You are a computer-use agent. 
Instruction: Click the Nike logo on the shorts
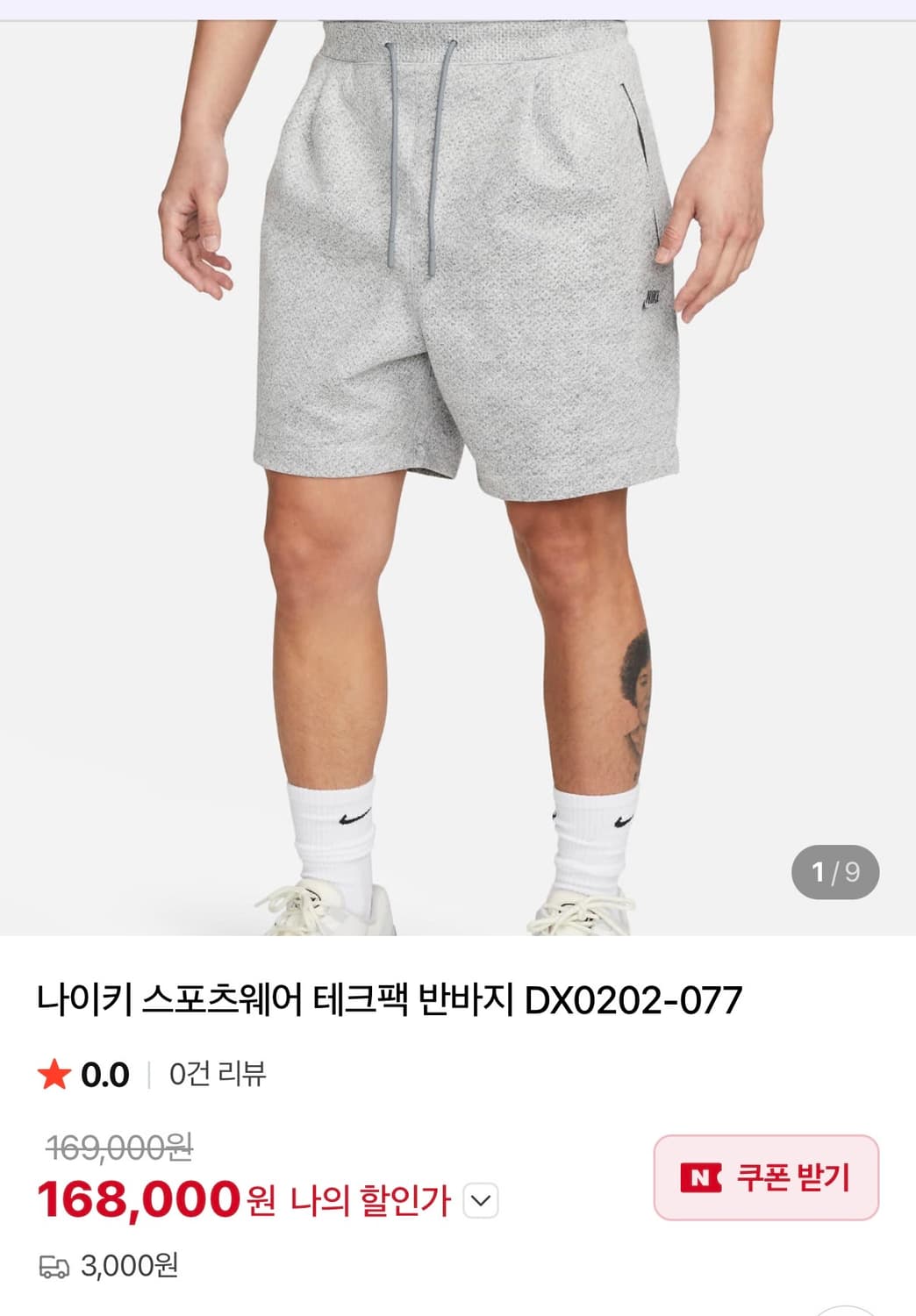653,301
